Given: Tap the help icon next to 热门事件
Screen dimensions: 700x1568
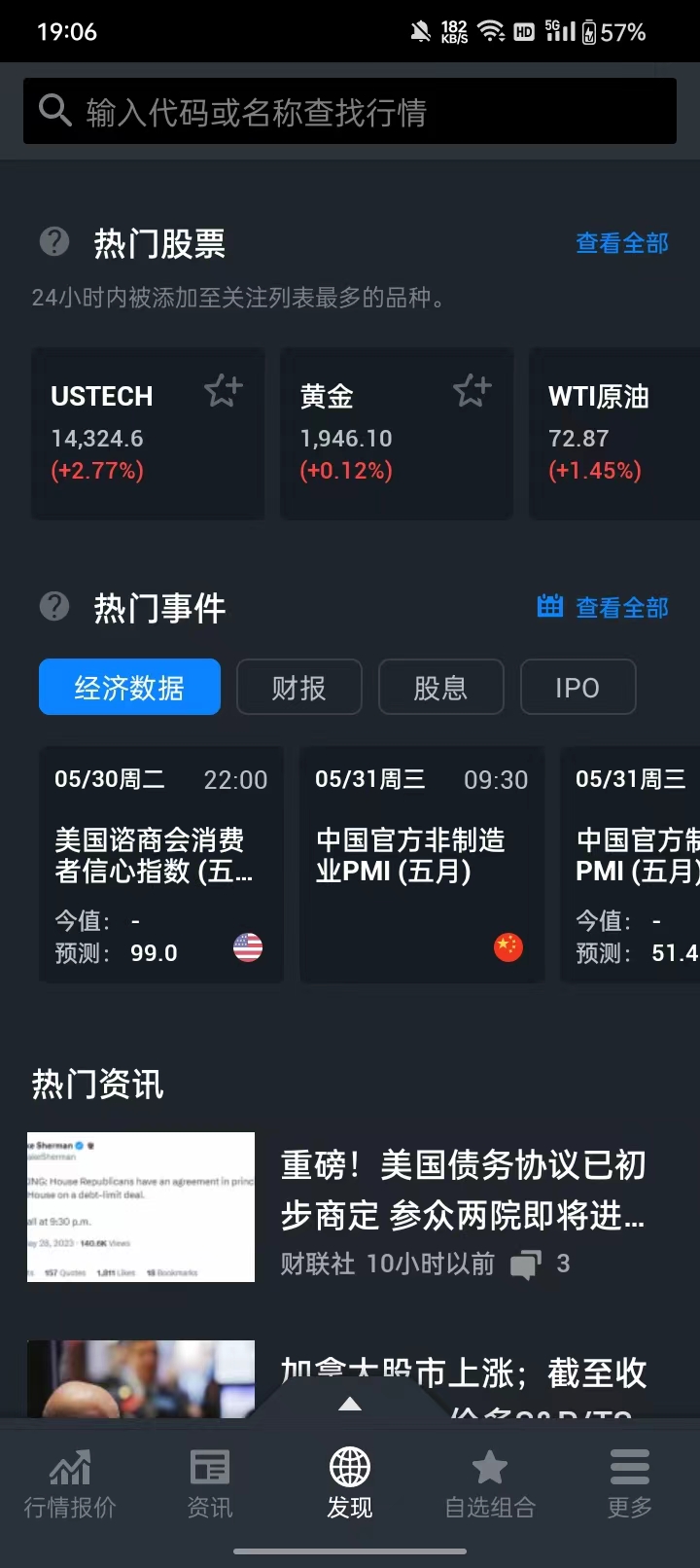Looking at the screenshot, I should [53, 606].
